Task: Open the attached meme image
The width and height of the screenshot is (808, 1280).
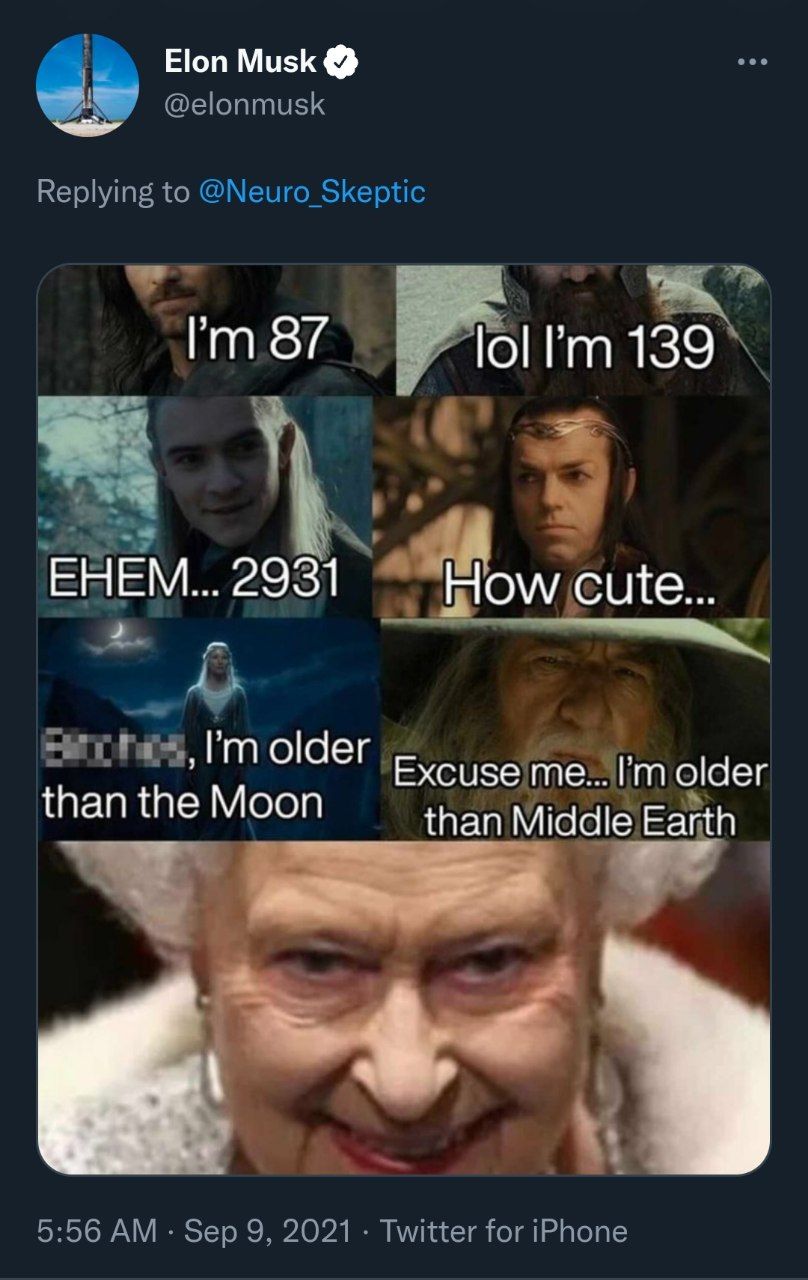Action: click(404, 718)
